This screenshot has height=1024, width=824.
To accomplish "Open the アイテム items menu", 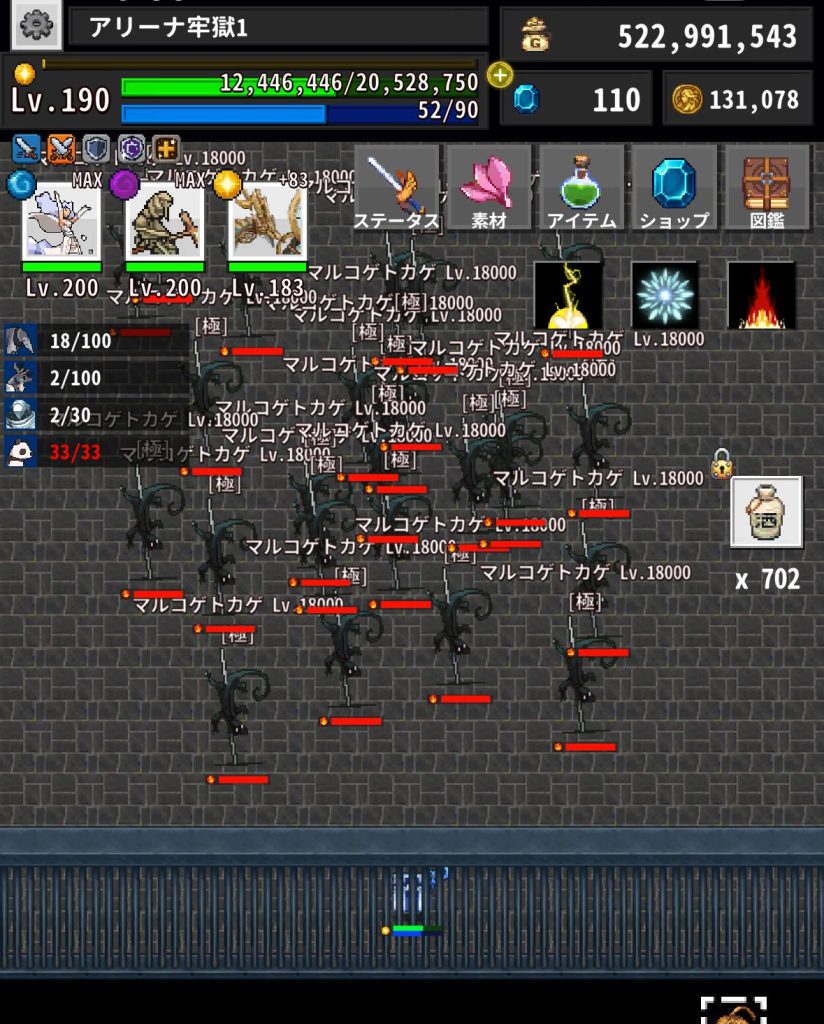I will point(582,189).
